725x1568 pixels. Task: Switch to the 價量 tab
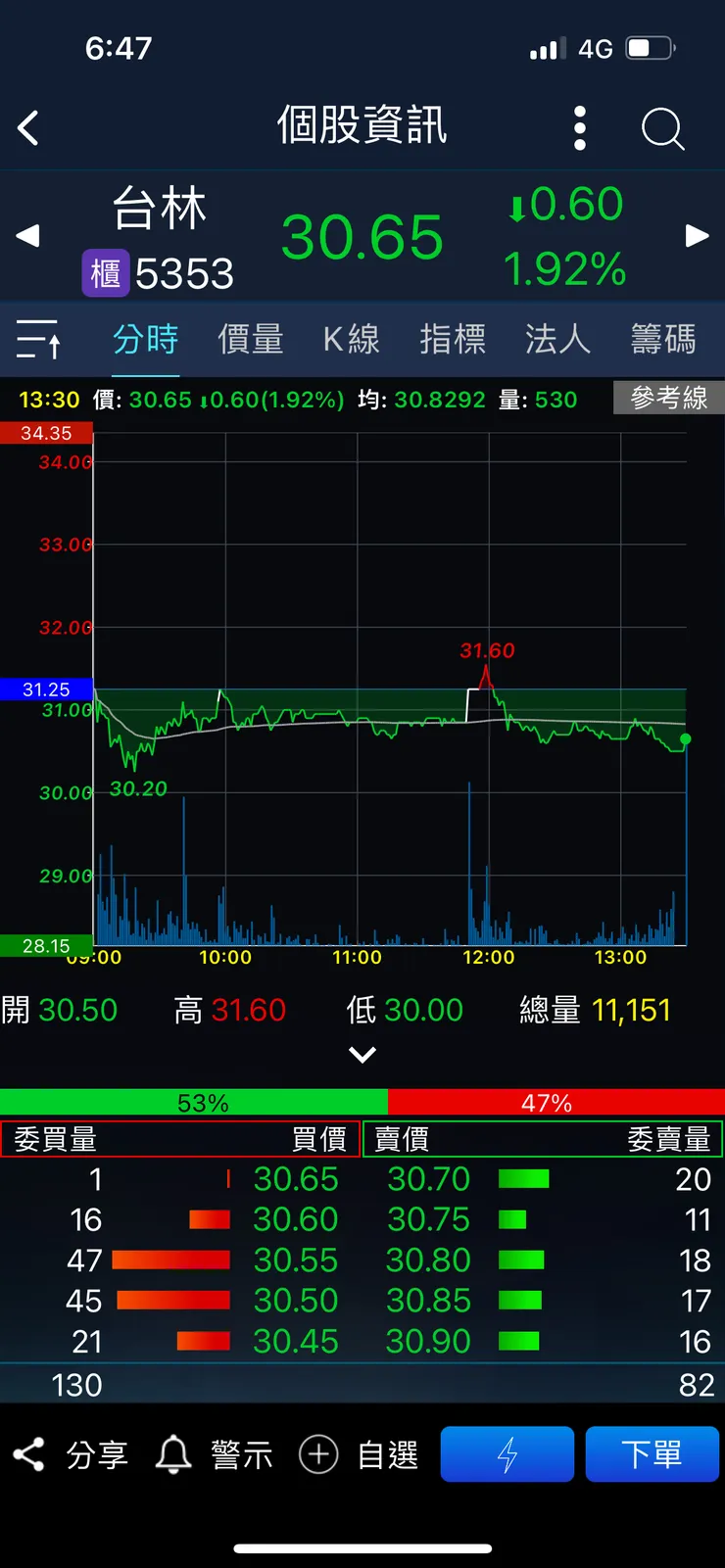251,340
